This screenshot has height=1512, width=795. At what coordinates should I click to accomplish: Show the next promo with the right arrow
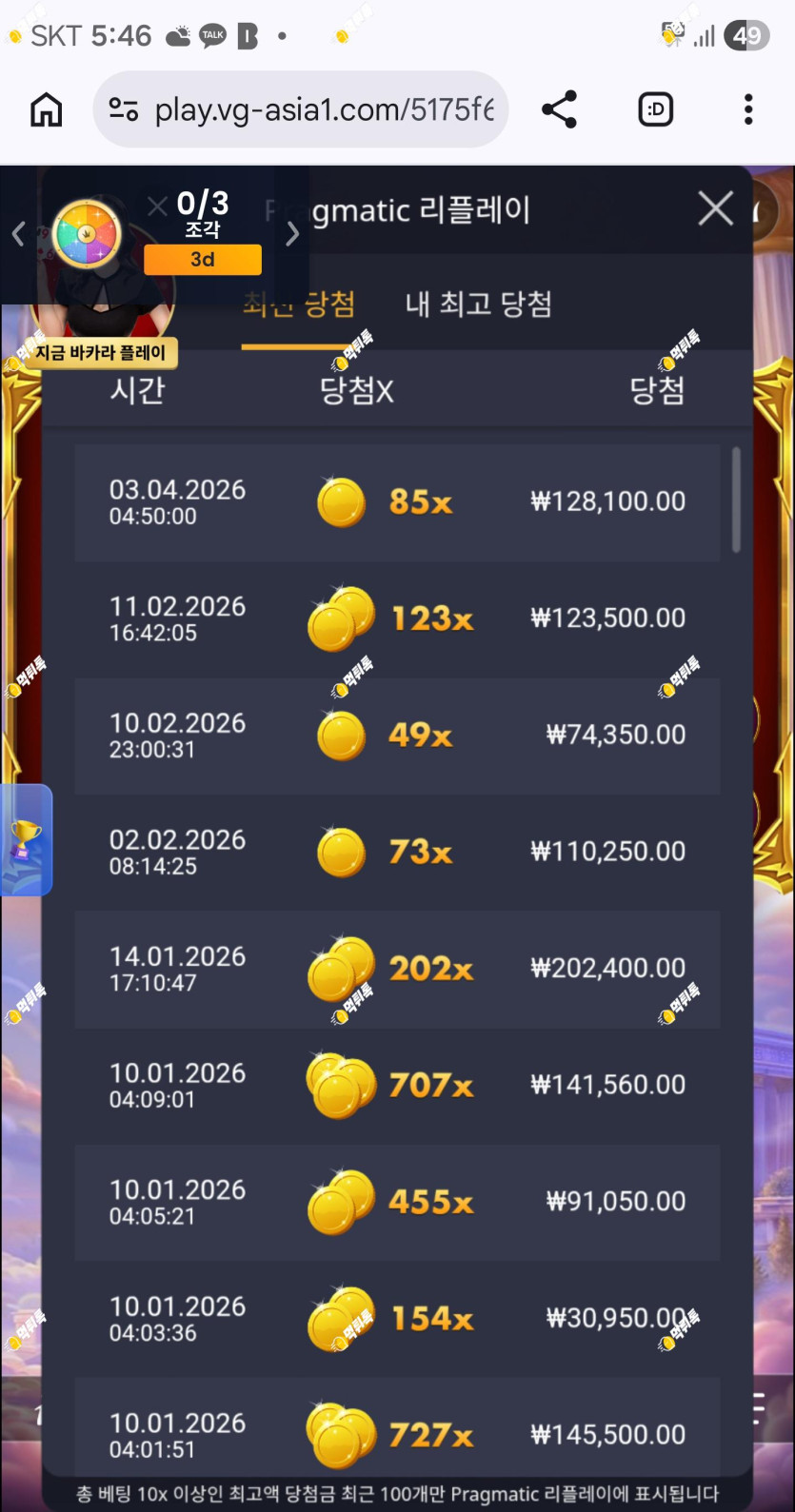(292, 233)
